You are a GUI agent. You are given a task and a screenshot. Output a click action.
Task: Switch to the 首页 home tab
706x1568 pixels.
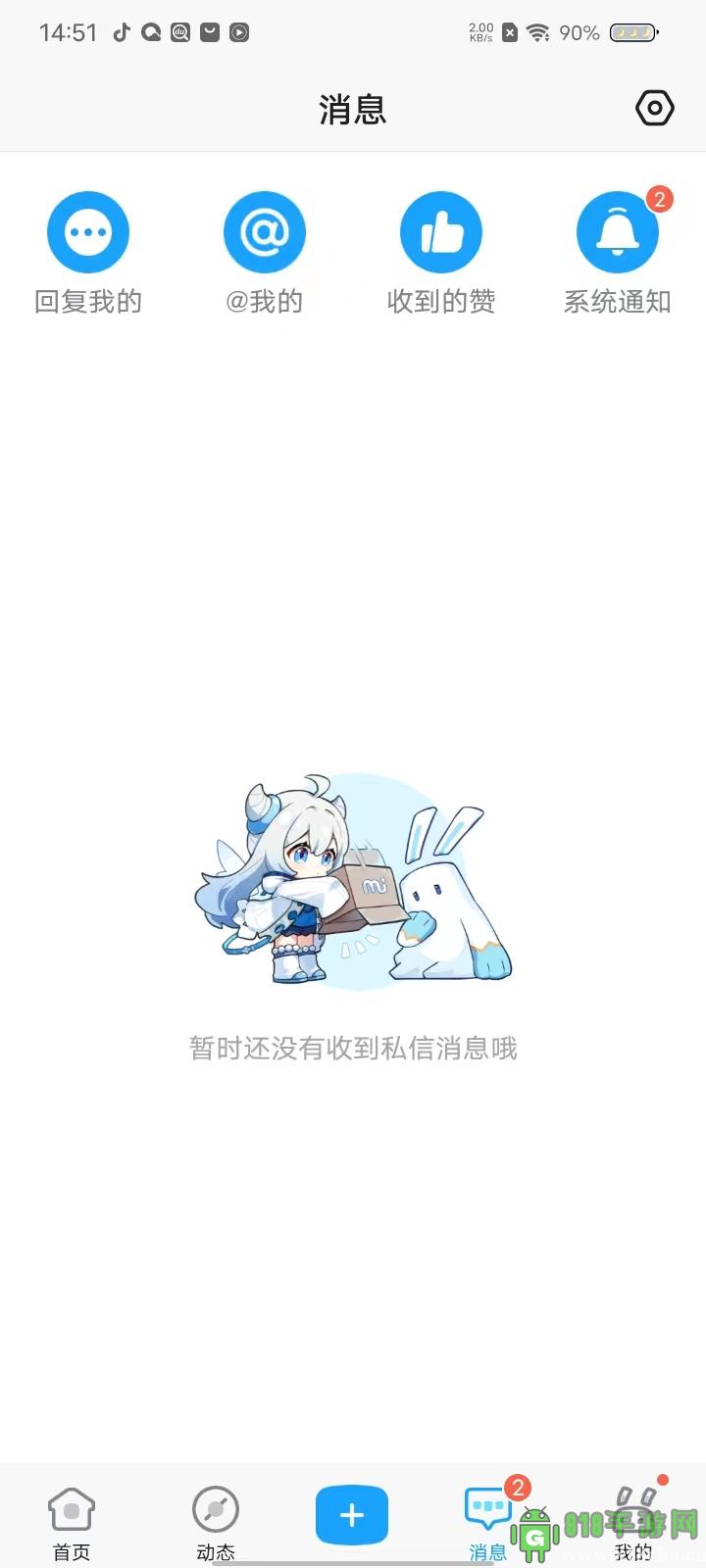[x=72, y=1522]
